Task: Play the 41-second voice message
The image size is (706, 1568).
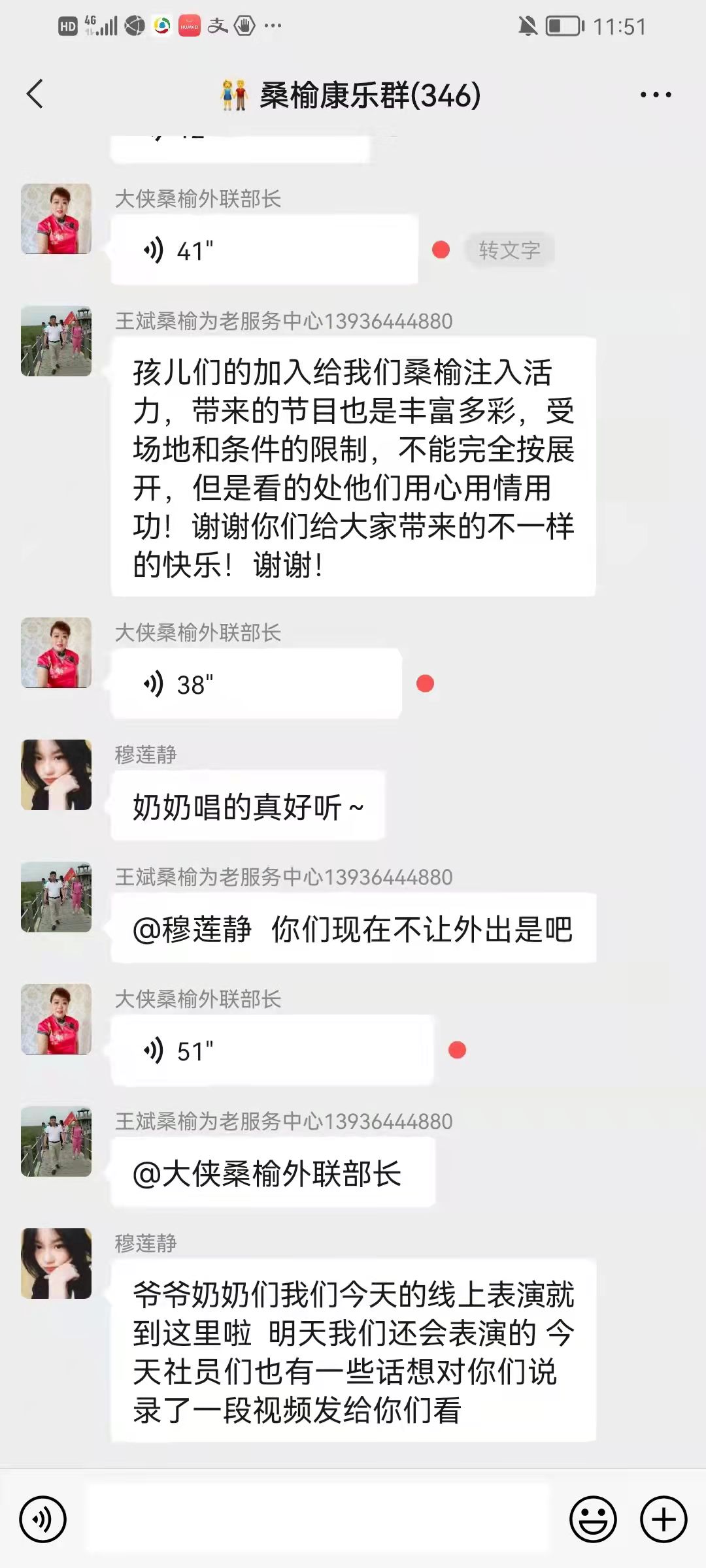Action: point(264,250)
